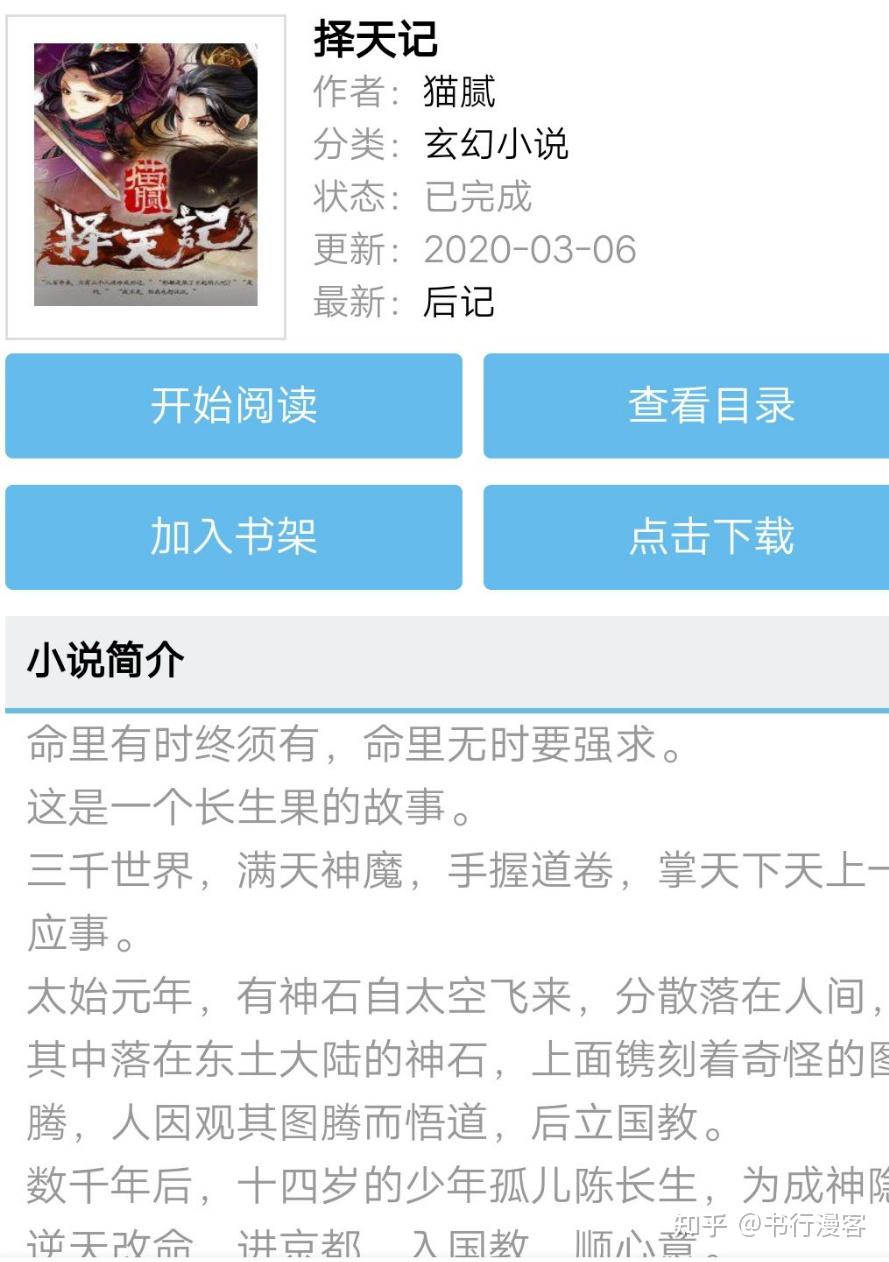Viewport: 889px width, 1262px height.
Task: Open the 玄幻小说 category
Action: click(496, 144)
